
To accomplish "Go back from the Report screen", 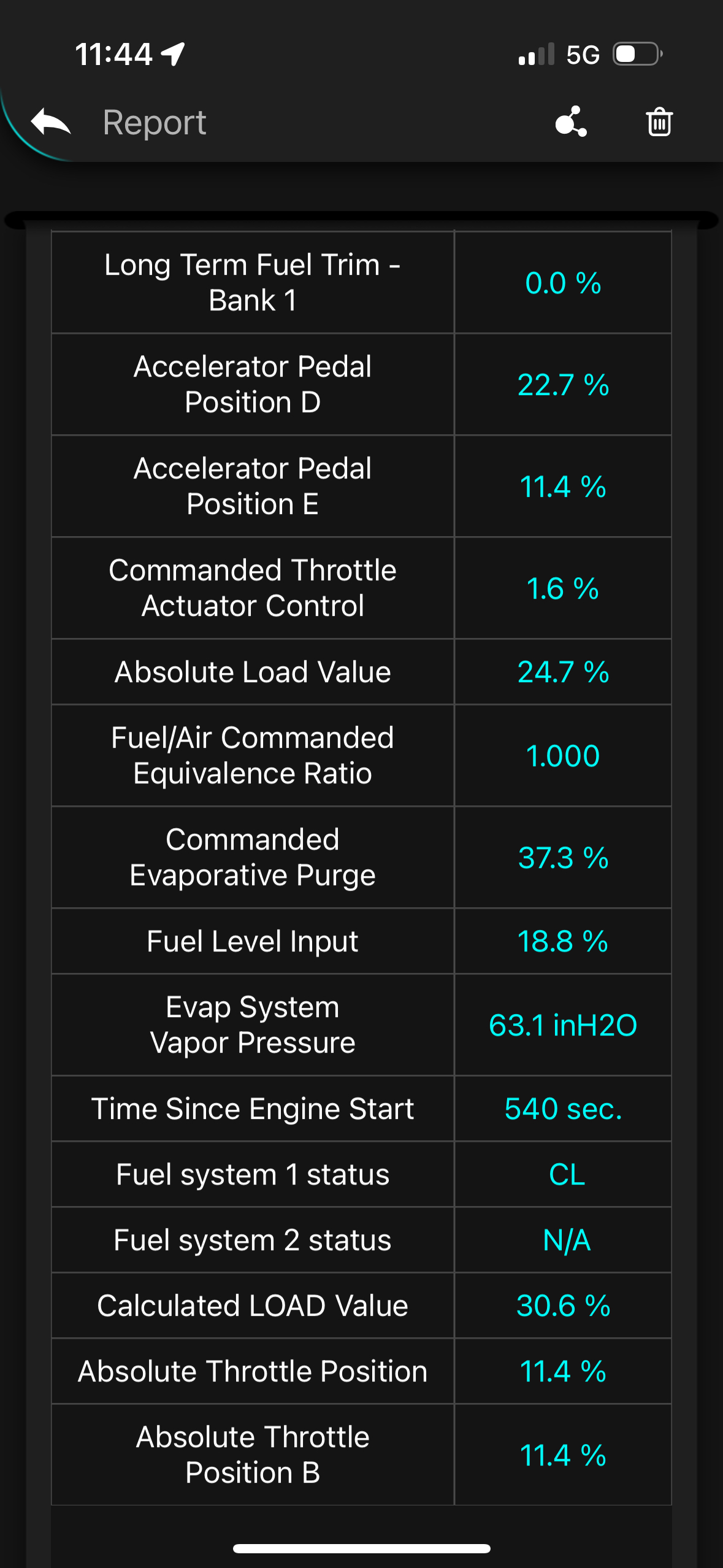I will 52,121.
